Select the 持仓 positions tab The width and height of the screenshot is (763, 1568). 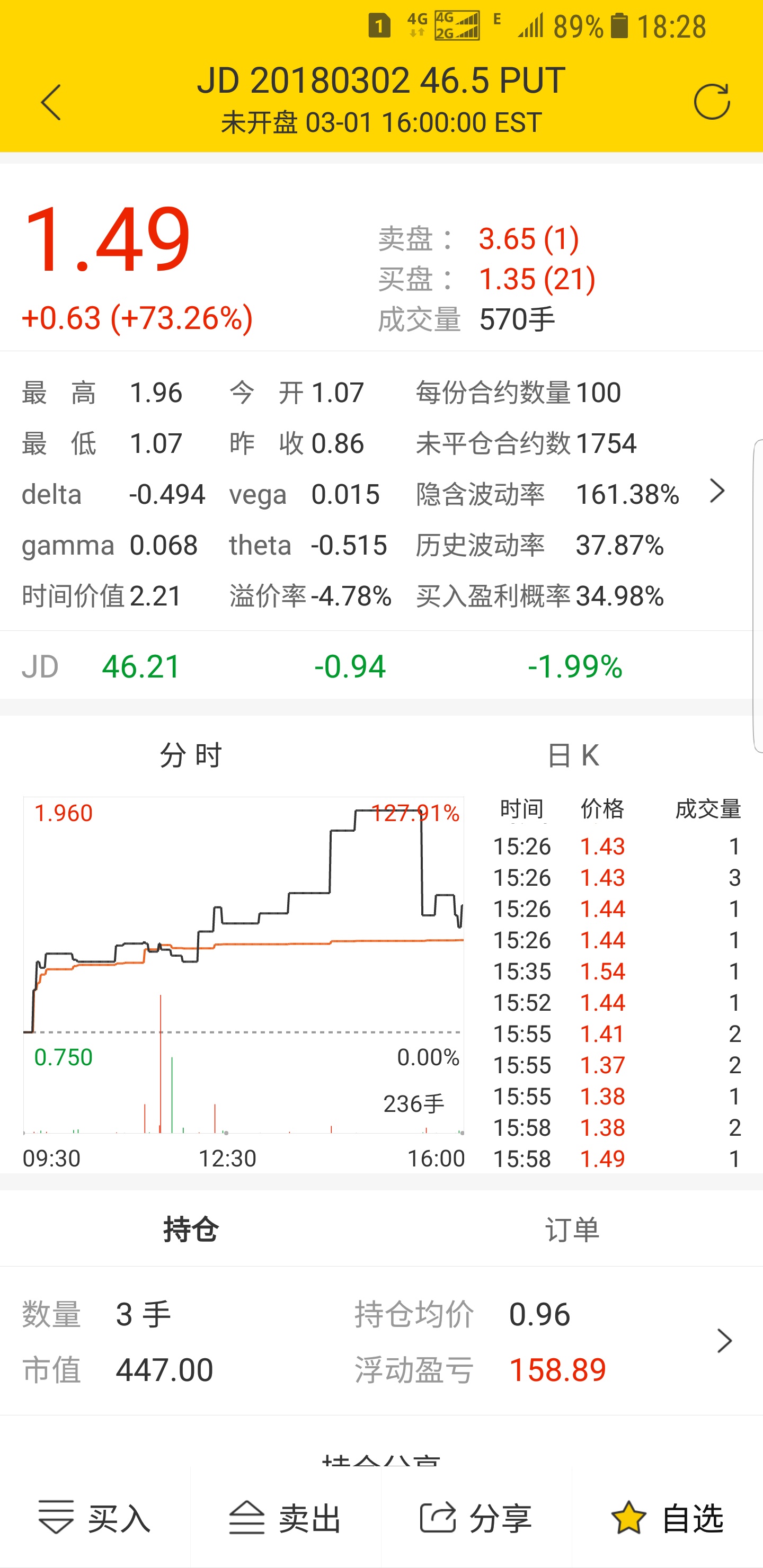191,1230
